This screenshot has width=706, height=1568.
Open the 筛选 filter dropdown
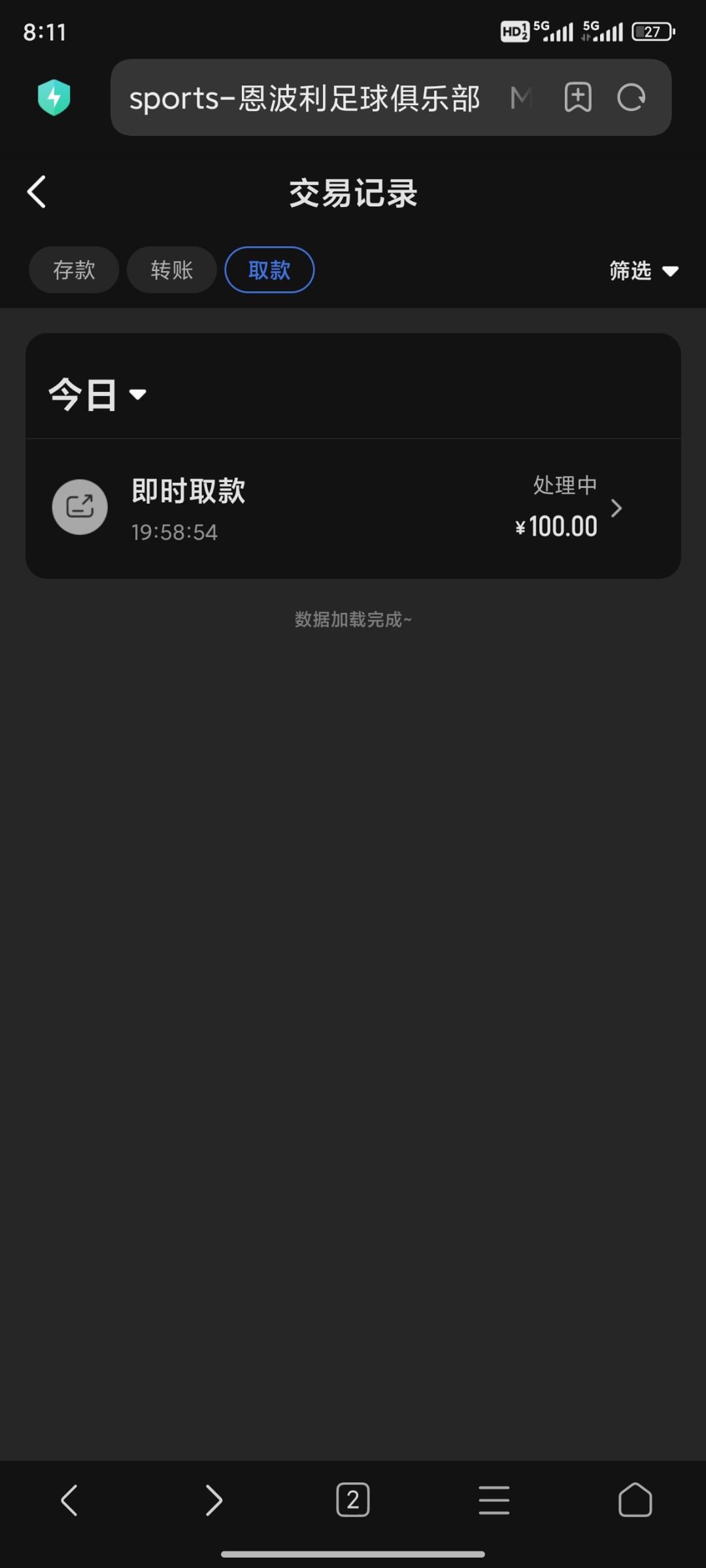tap(644, 270)
